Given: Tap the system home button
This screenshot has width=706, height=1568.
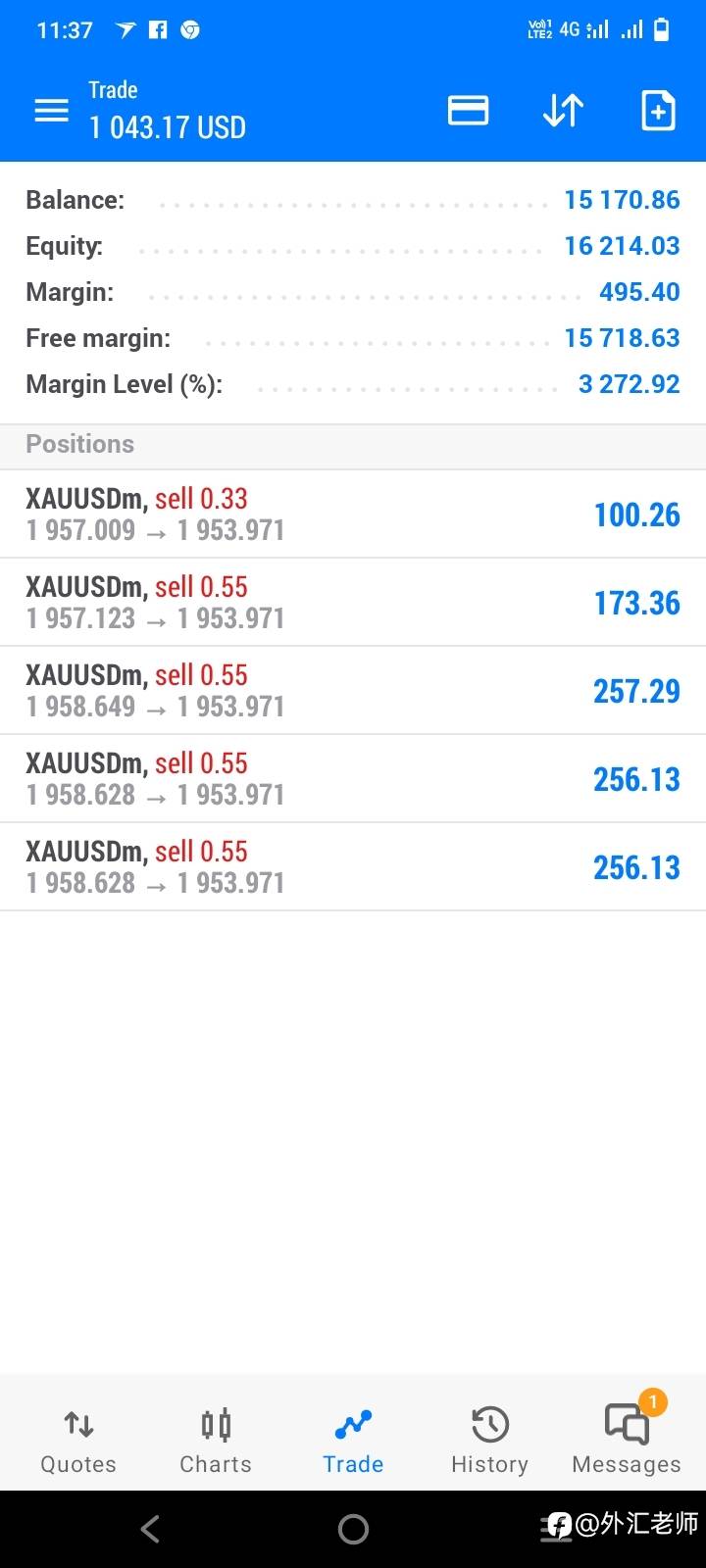Looking at the screenshot, I should (353, 1529).
